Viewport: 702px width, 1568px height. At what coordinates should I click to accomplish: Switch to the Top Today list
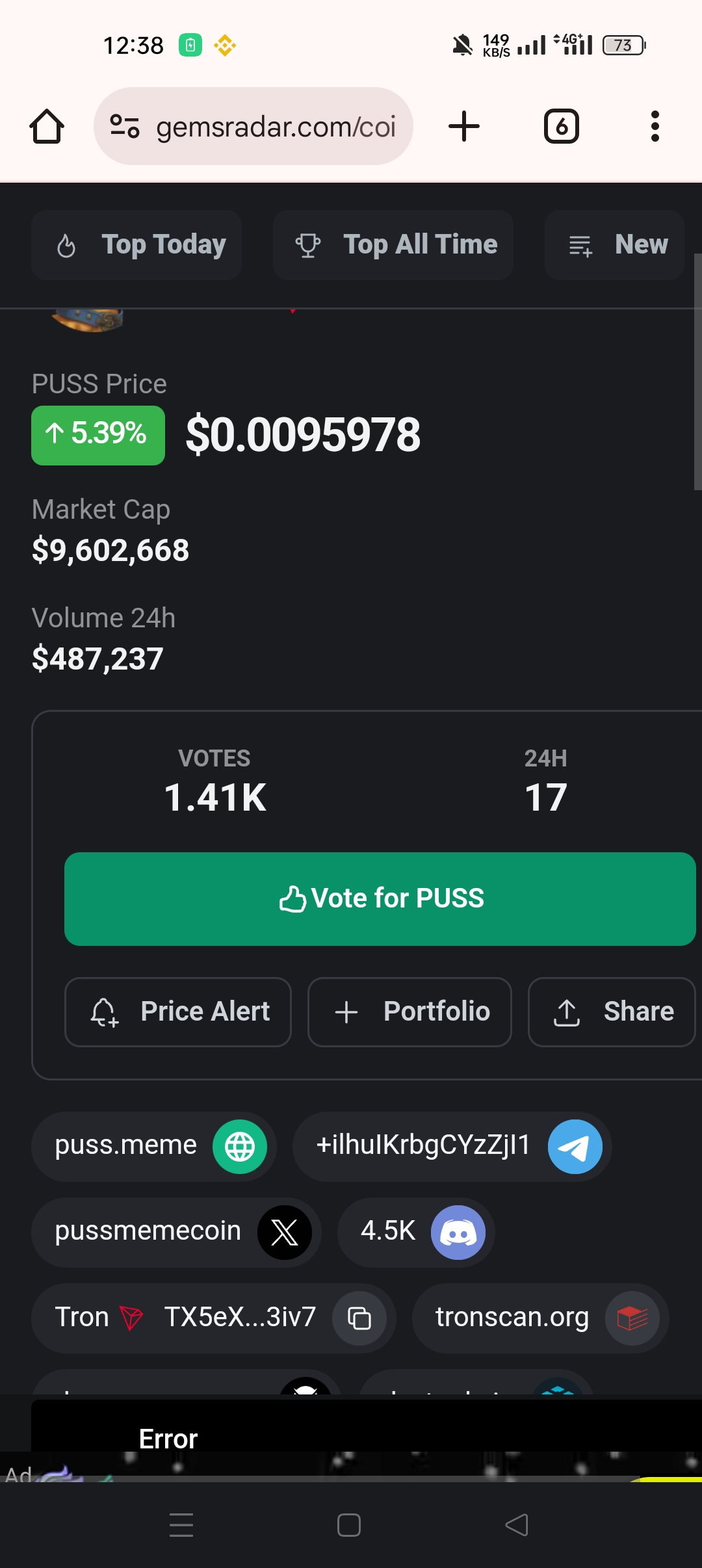point(136,245)
